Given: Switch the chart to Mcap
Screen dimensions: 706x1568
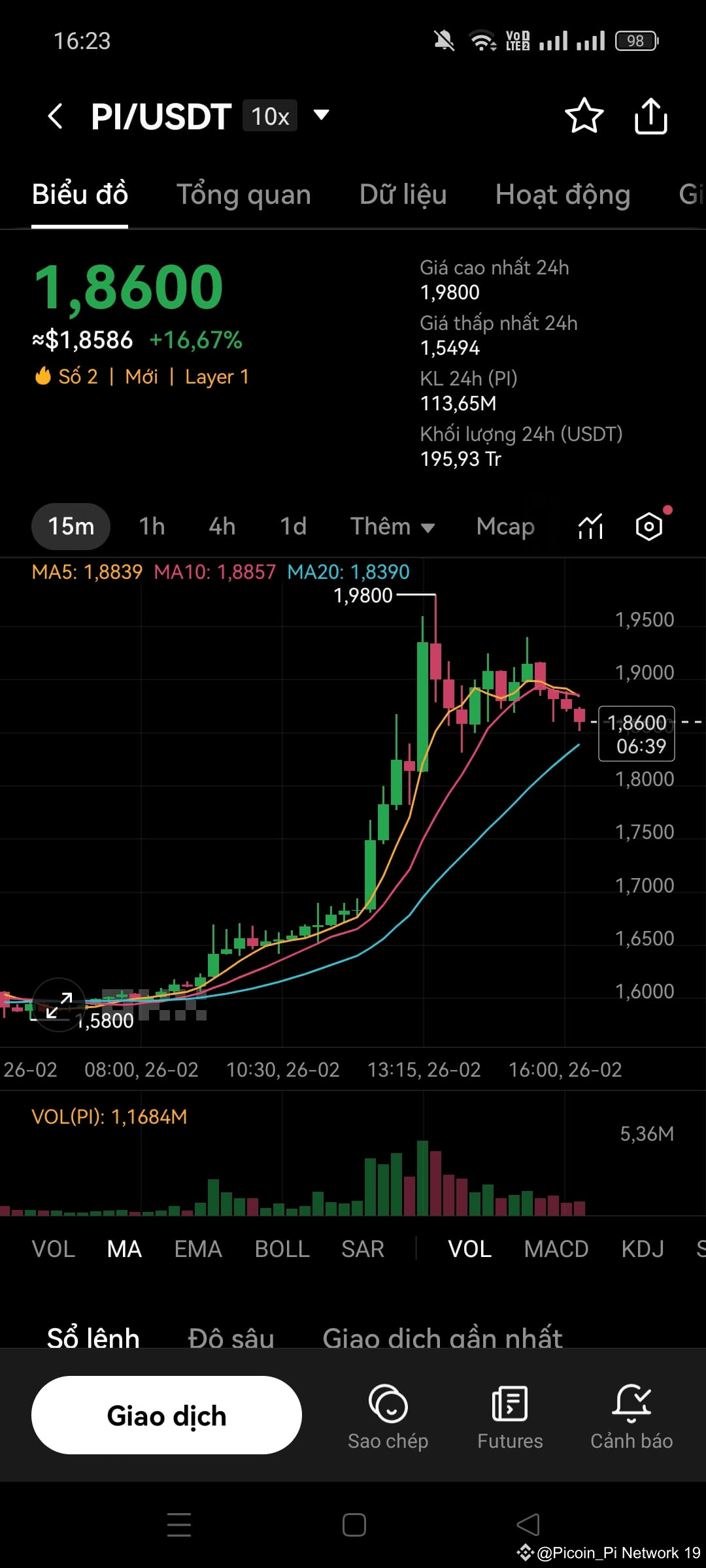Looking at the screenshot, I should [505, 526].
